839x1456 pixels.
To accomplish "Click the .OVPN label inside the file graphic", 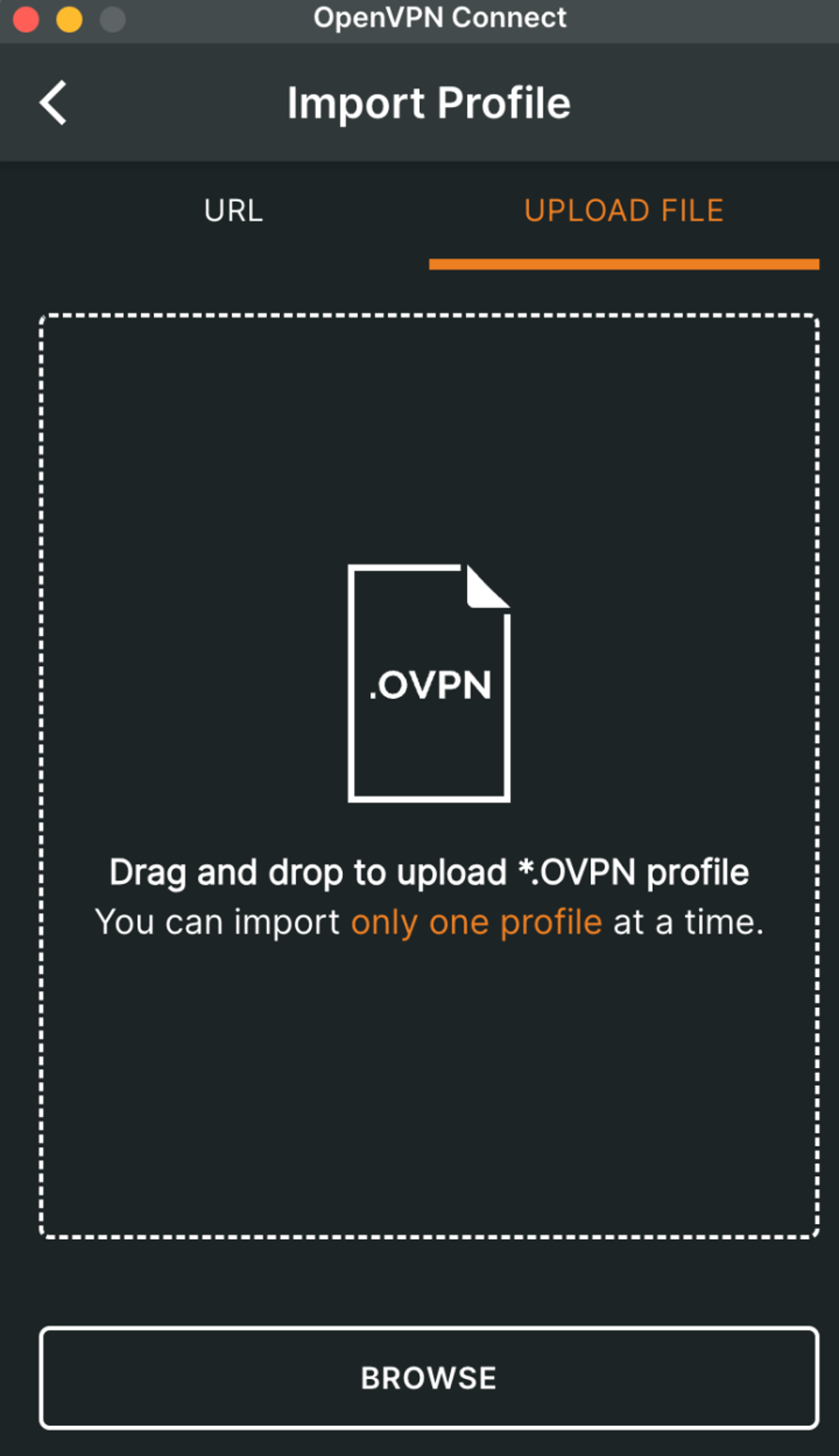I will point(428,685).
